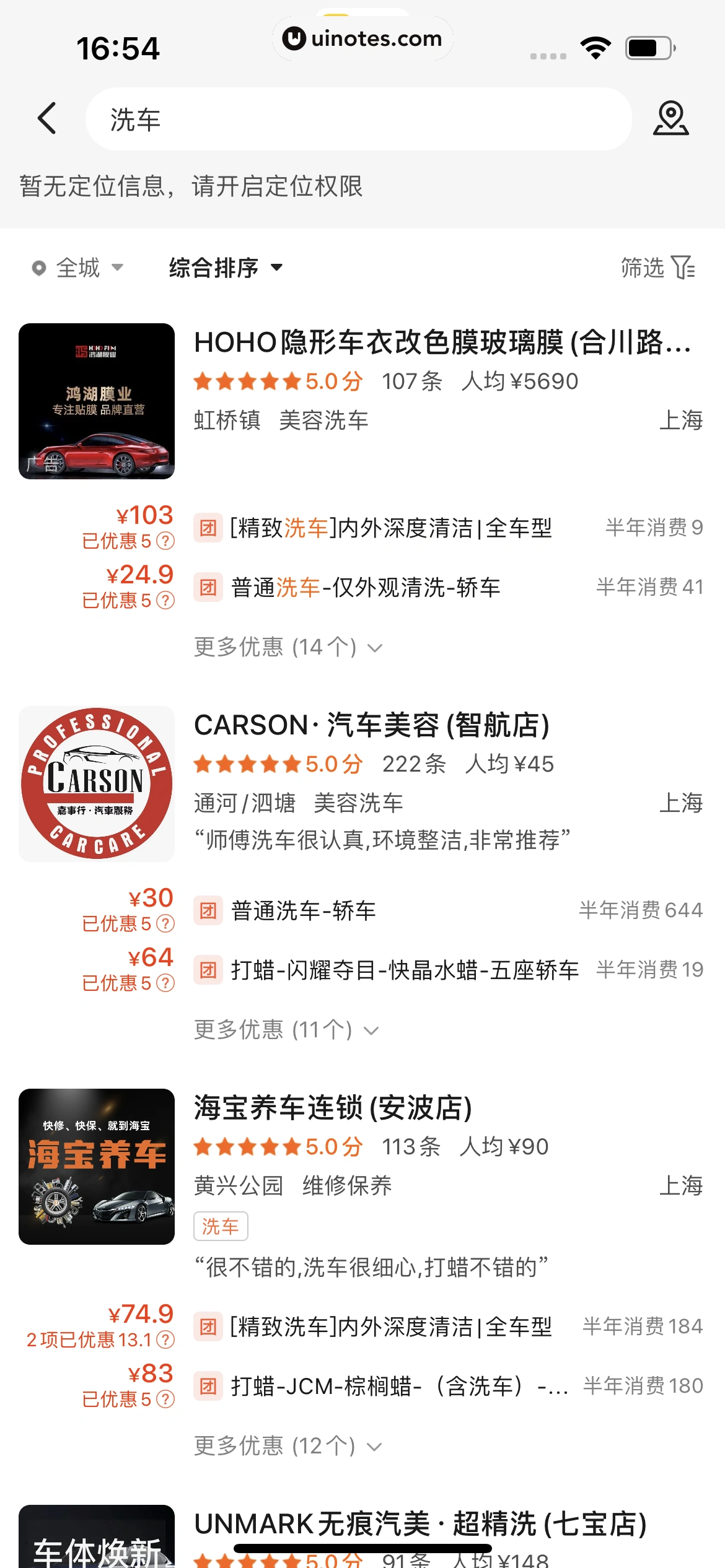Image resolution: width=725 pixels, height=1568 pixels.
Task: Tap the 已优惠5 question toggle beside ¥64
Action: [x=166, y=983]
